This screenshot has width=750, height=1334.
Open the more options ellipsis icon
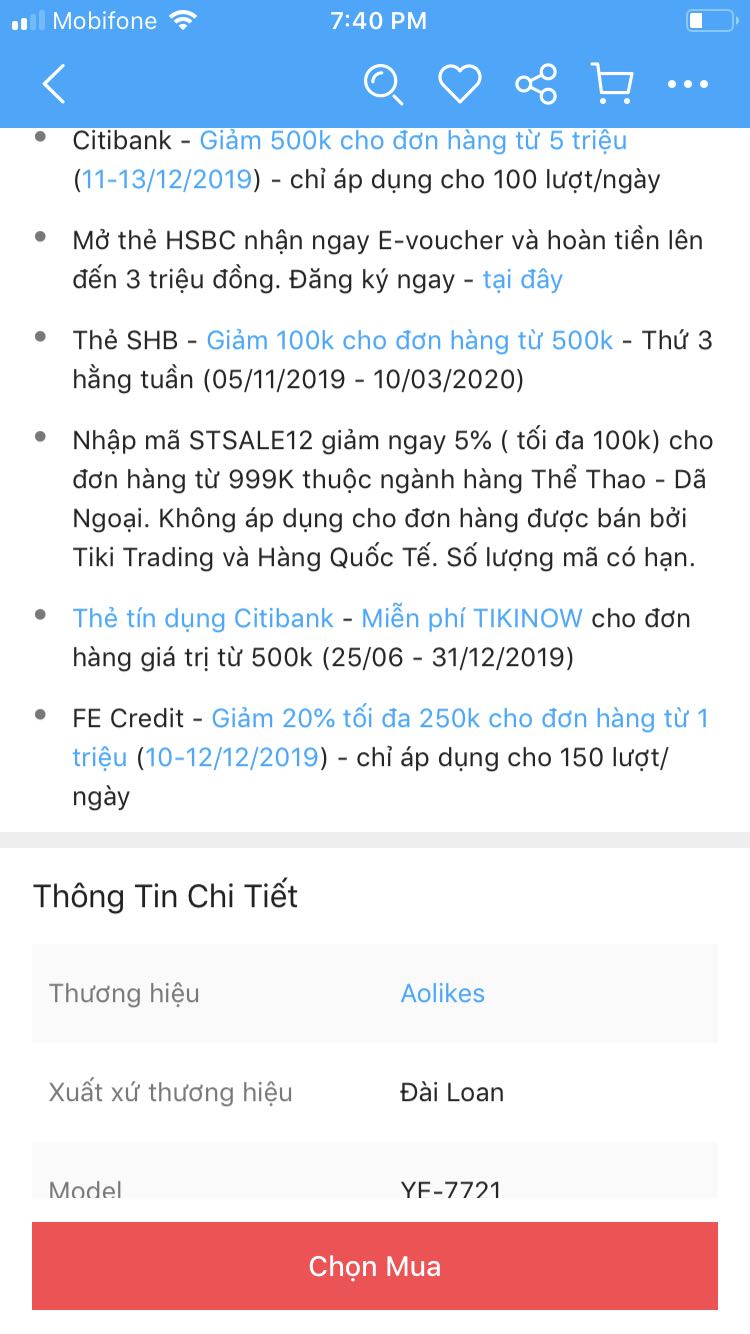688,86
